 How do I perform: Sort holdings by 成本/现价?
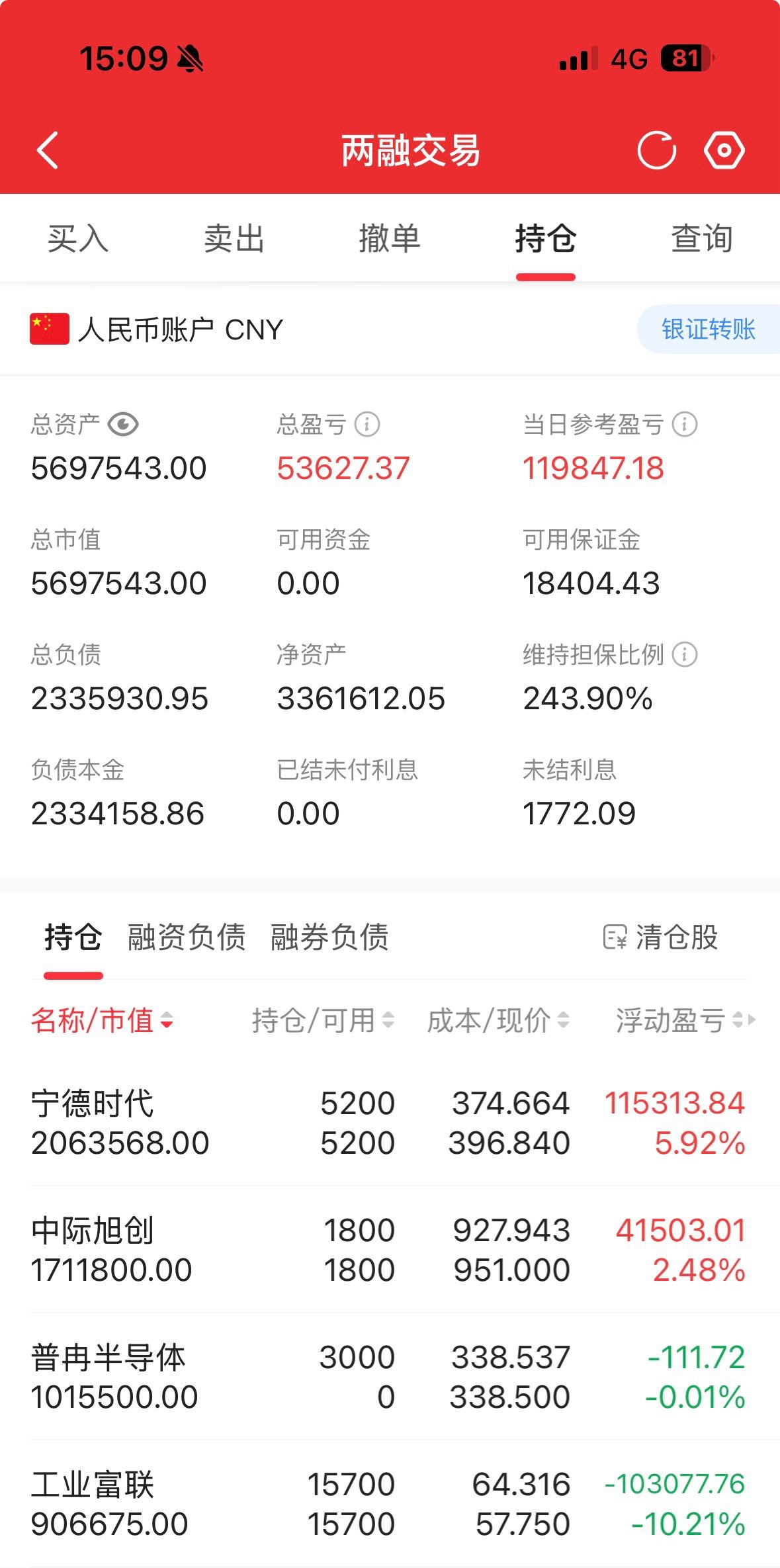498,1020
